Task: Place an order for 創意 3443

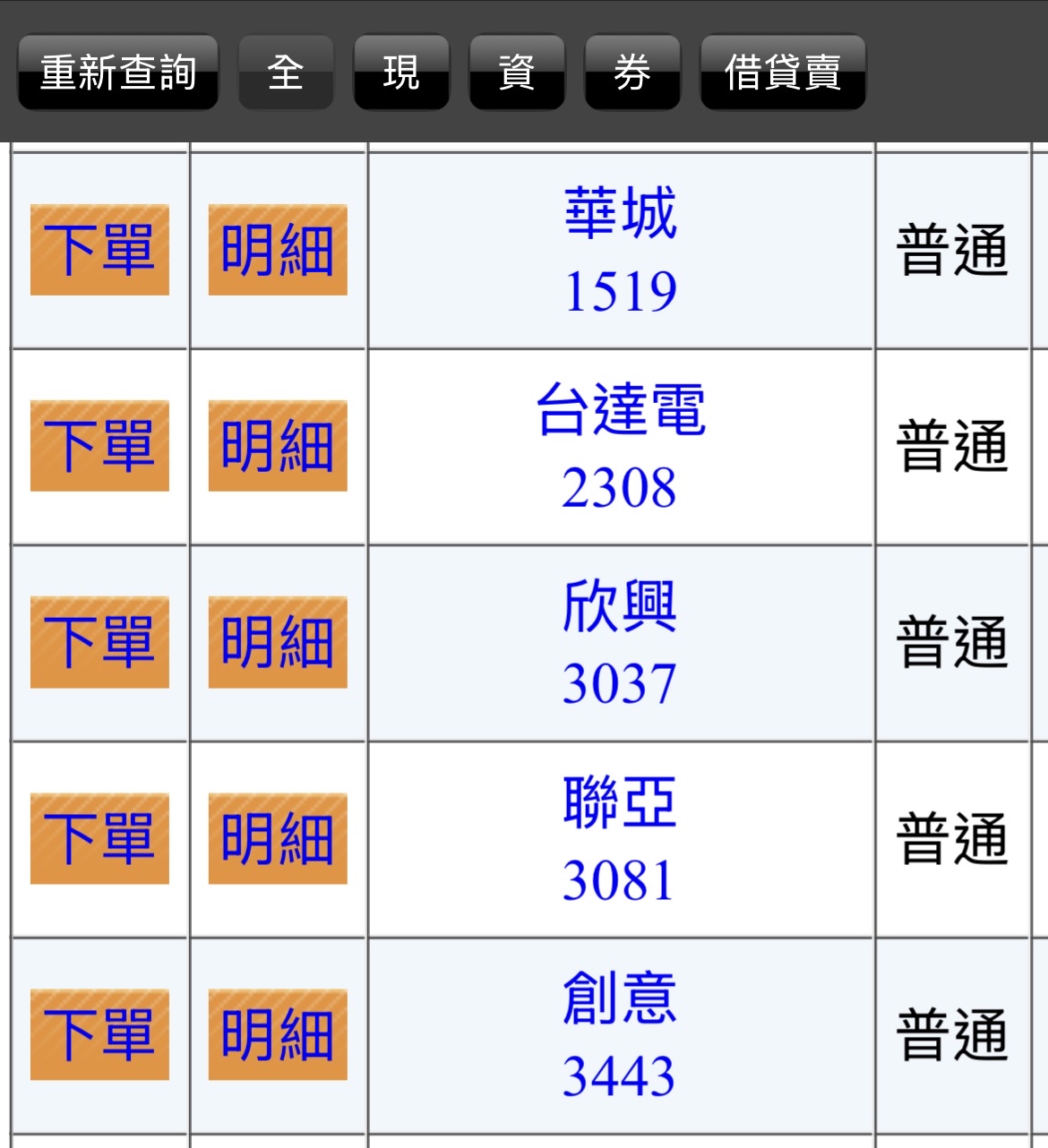Action: [x=99, y=1034]
